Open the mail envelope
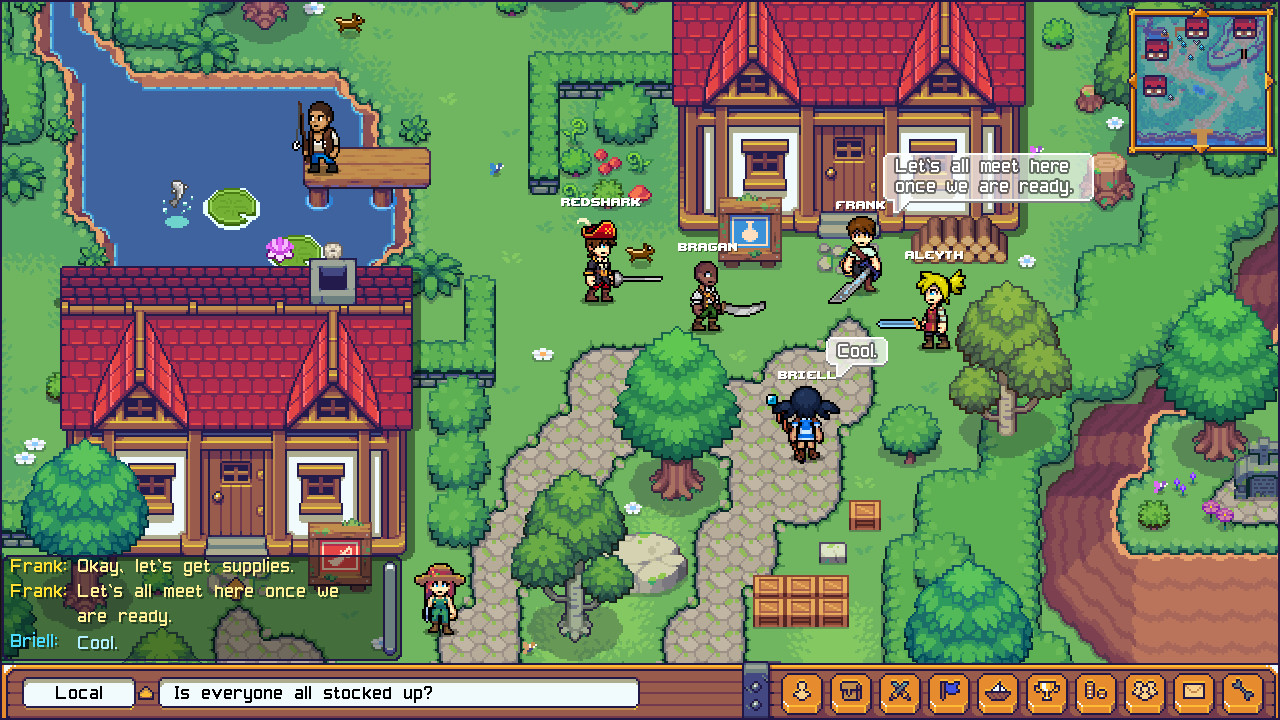Image resolution: width=1280 pixels, height=720 pixels. [x=1194, y=691]
